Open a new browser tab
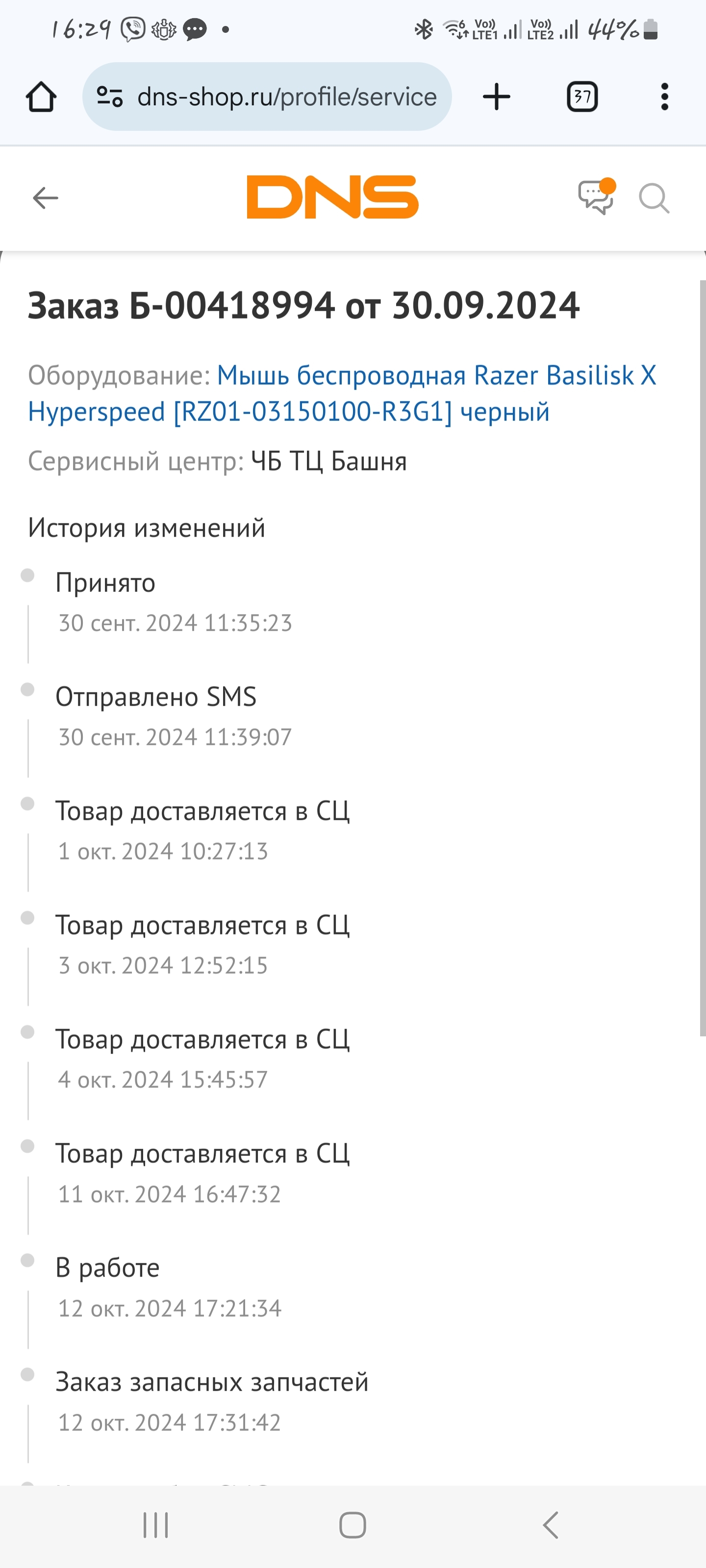 pyautogui.click(x=497, y=97)
